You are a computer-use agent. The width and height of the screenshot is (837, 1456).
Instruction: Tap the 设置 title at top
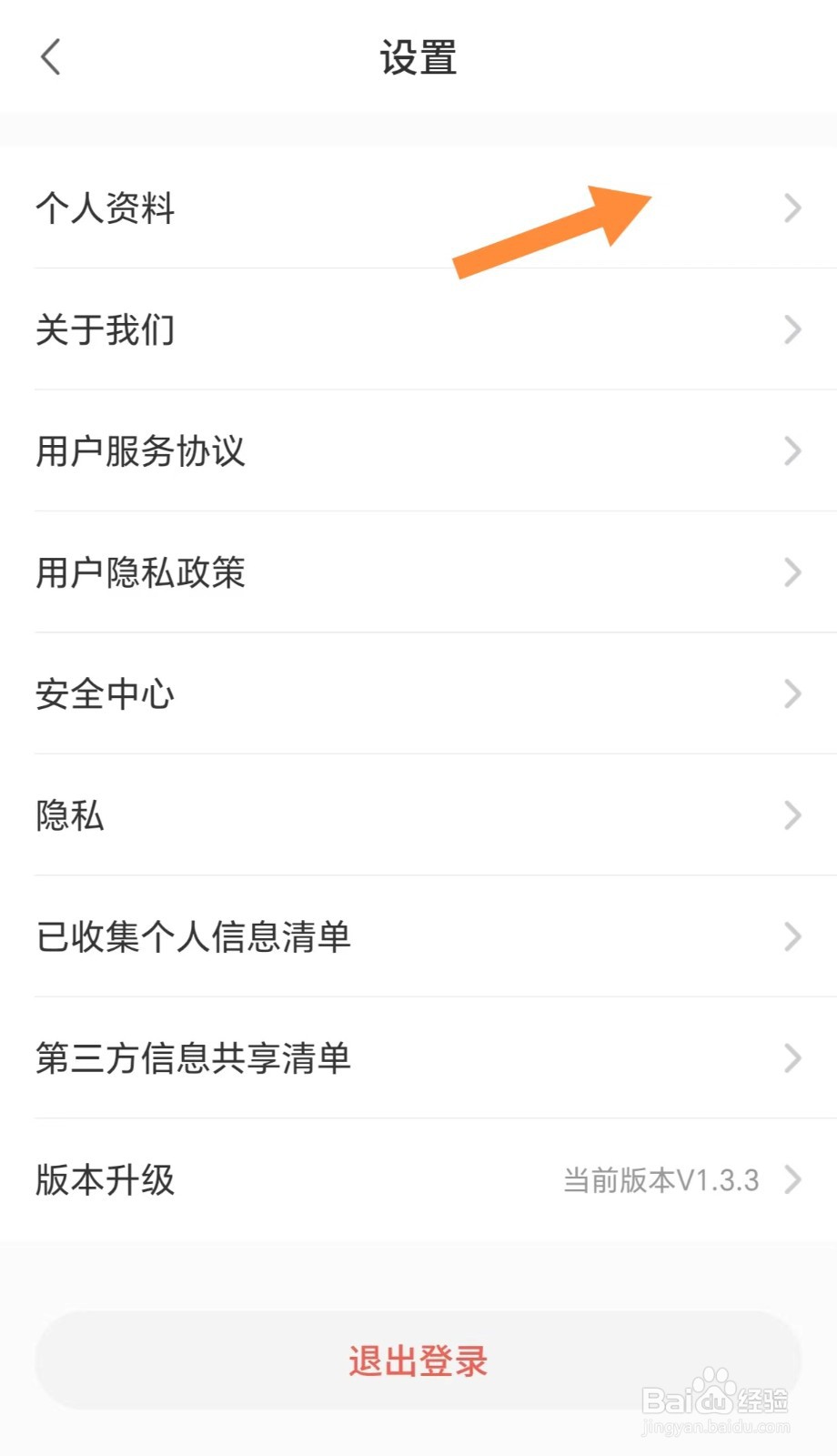(x=418, y=56)
